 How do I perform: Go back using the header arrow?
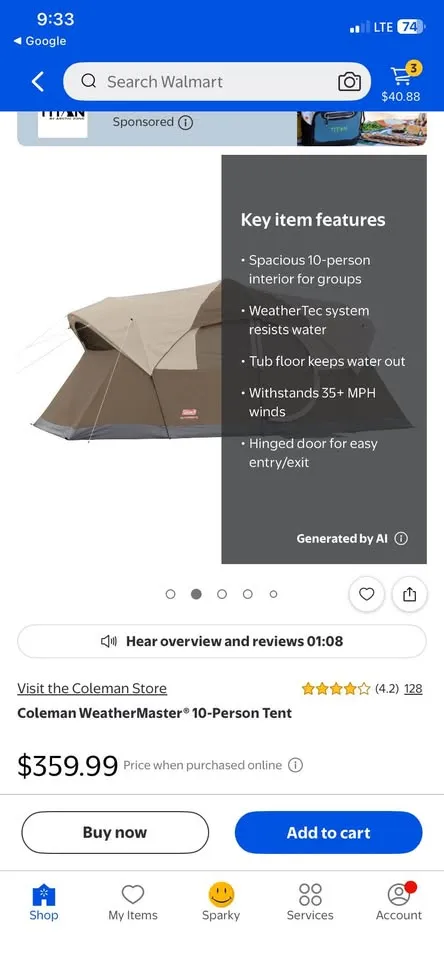[38, 81]
